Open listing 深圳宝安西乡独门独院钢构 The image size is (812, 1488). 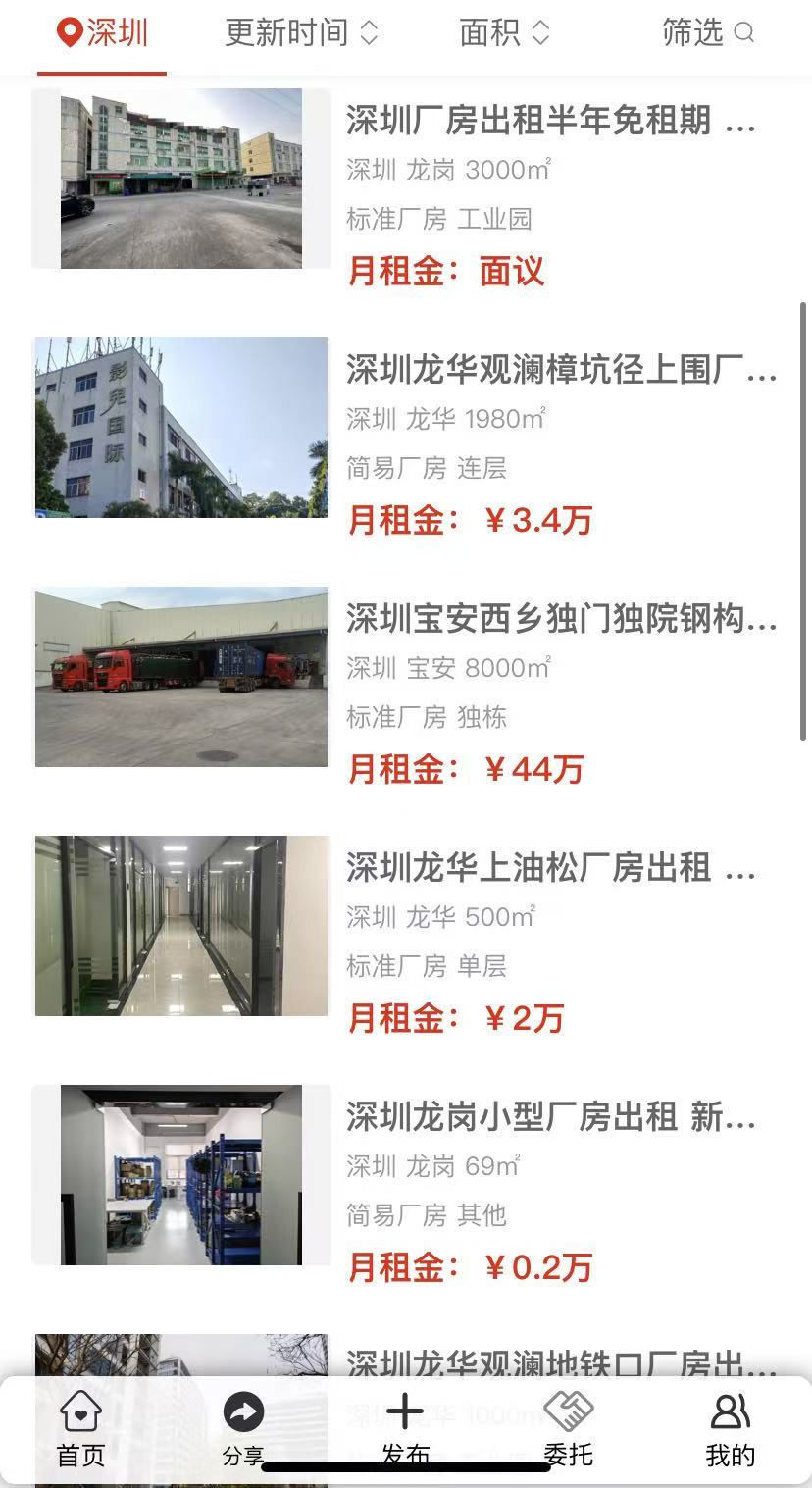tap(561, 619)
